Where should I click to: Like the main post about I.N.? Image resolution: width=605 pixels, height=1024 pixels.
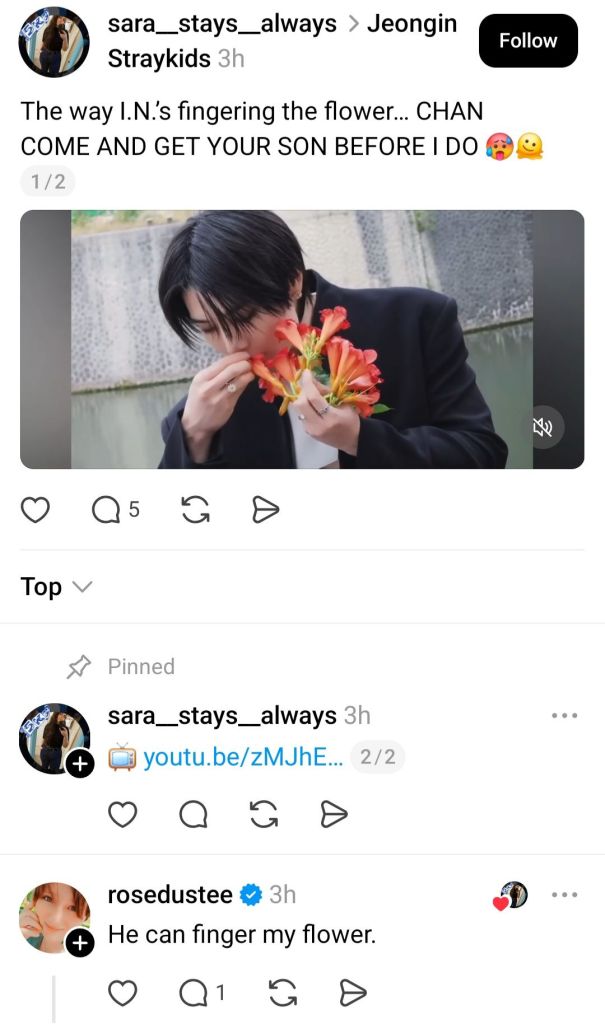pos(35,510)
